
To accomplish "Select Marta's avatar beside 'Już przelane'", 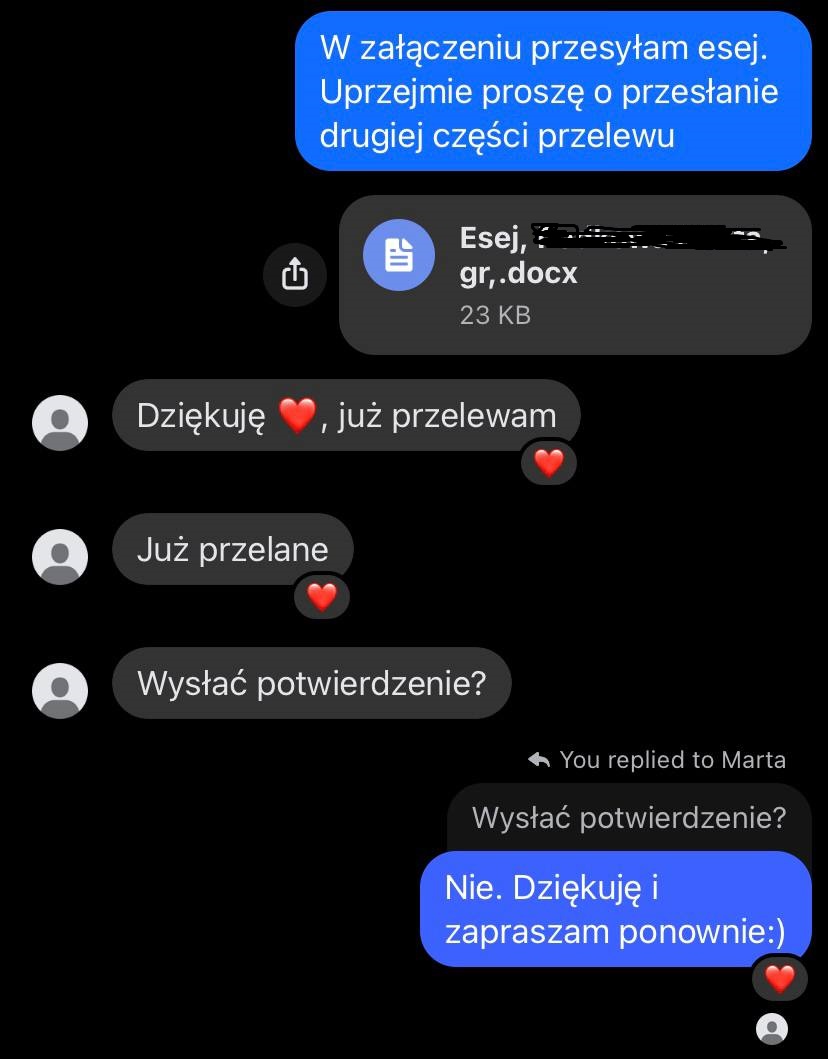I will [59, 556].
